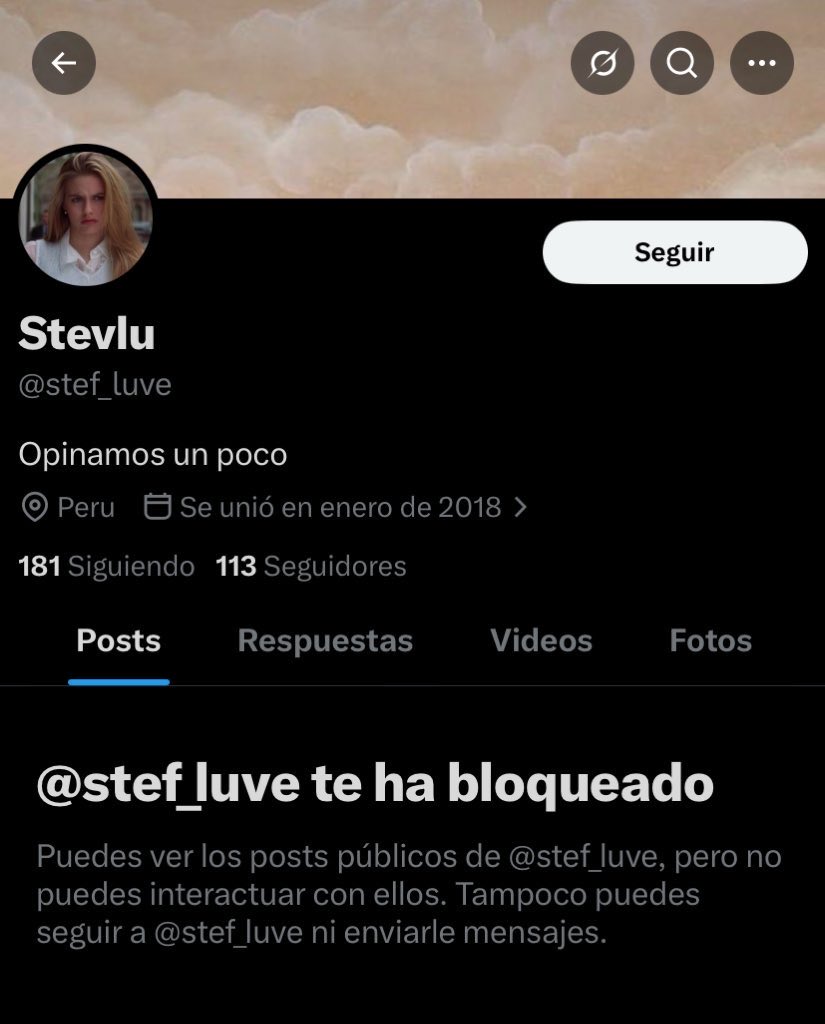The image size is (825, 1024).
Task: Switch to the Videos tab
Action: pos(541,641)
